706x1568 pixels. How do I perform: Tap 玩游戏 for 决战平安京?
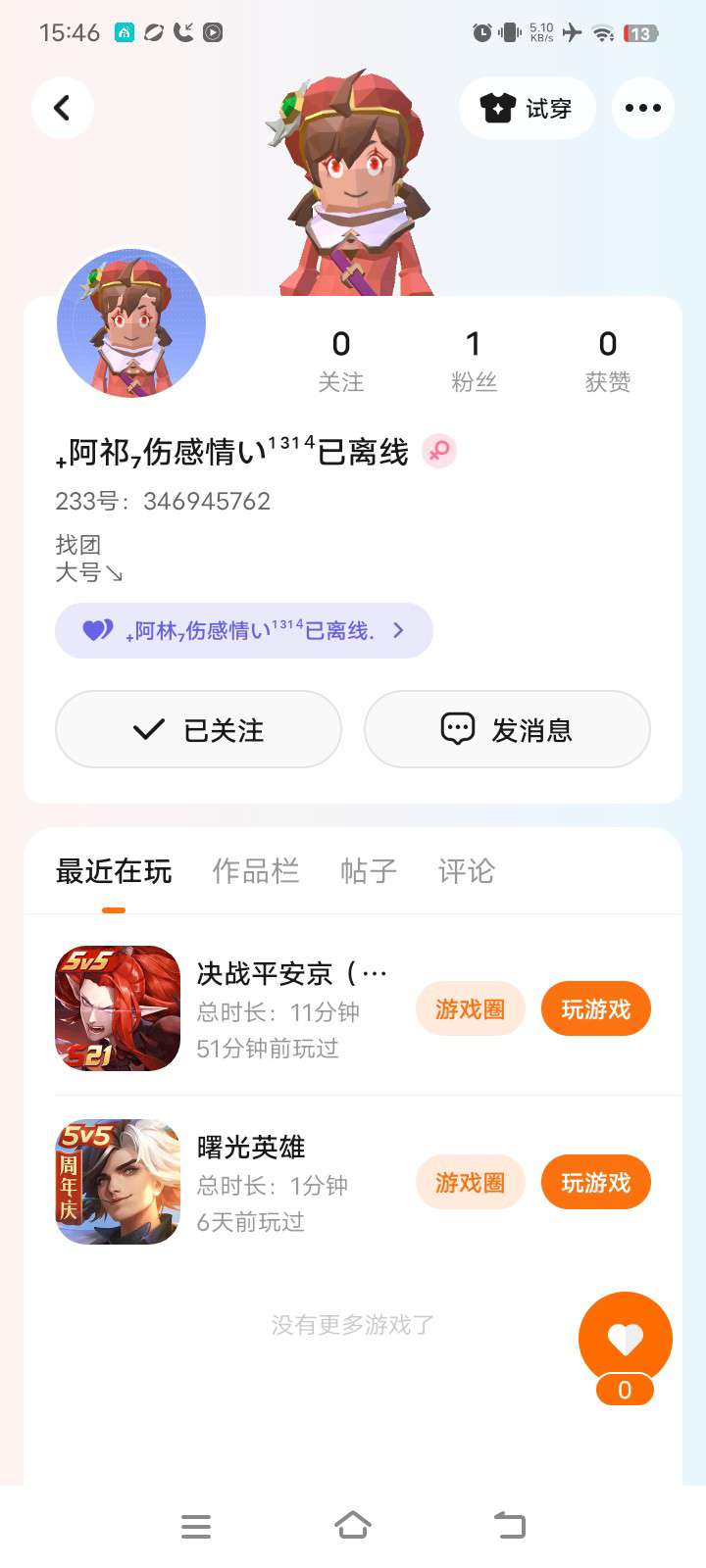pyautogui.click(x=596, y=1008)
